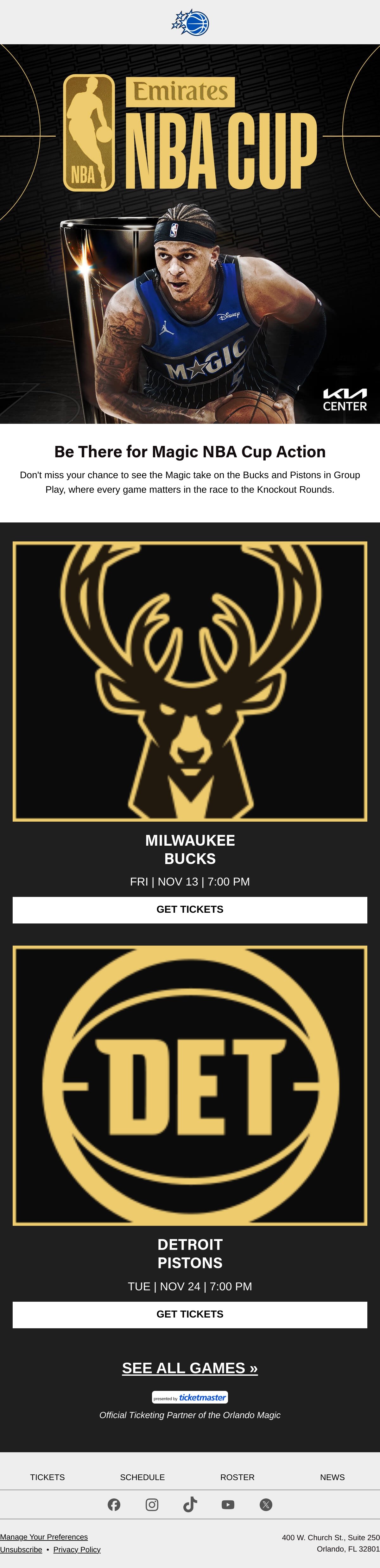Open the Instagram icon

(x=152, y=1505)
